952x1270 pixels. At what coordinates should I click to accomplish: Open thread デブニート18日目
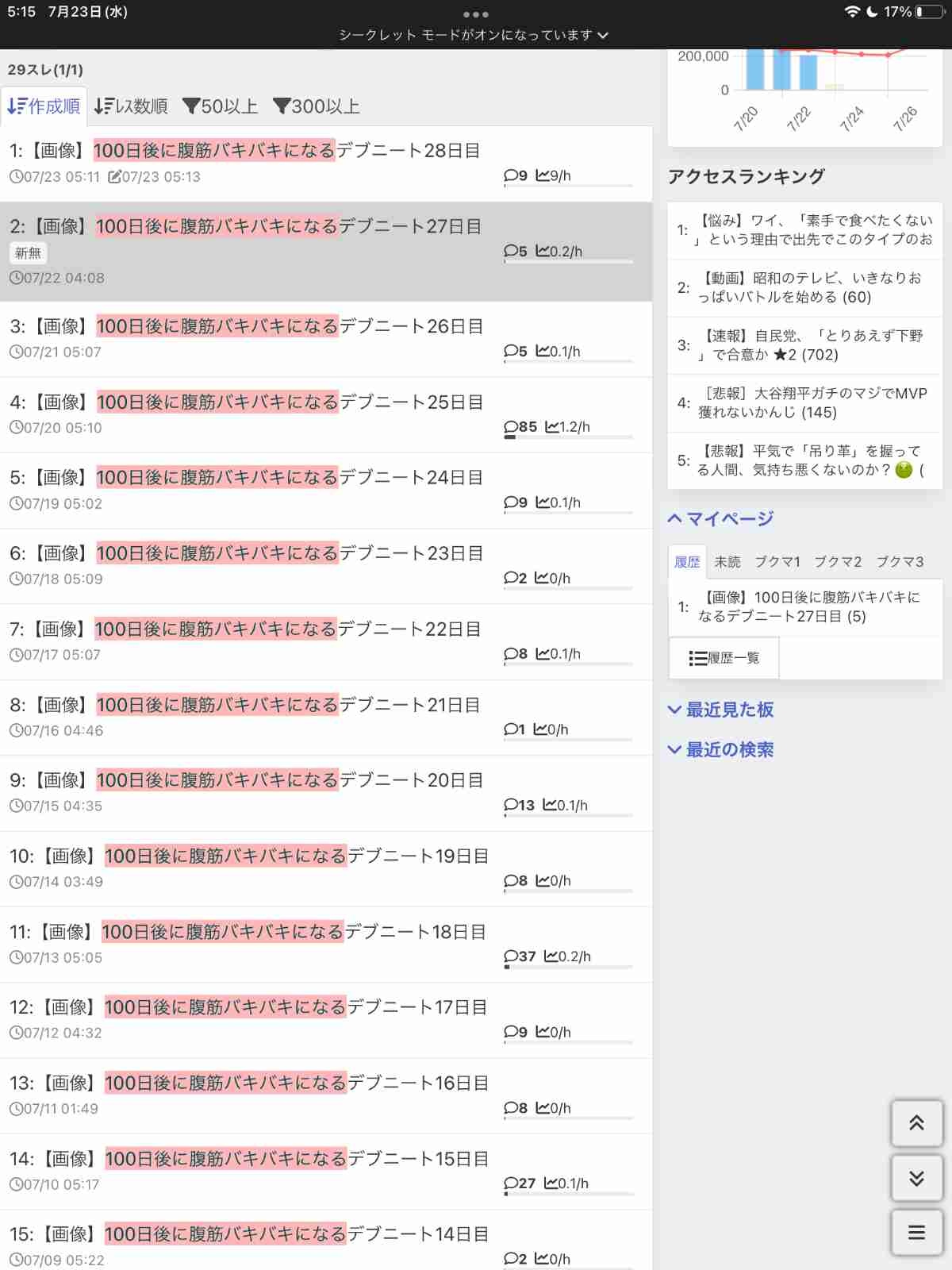tap(249, 932)
